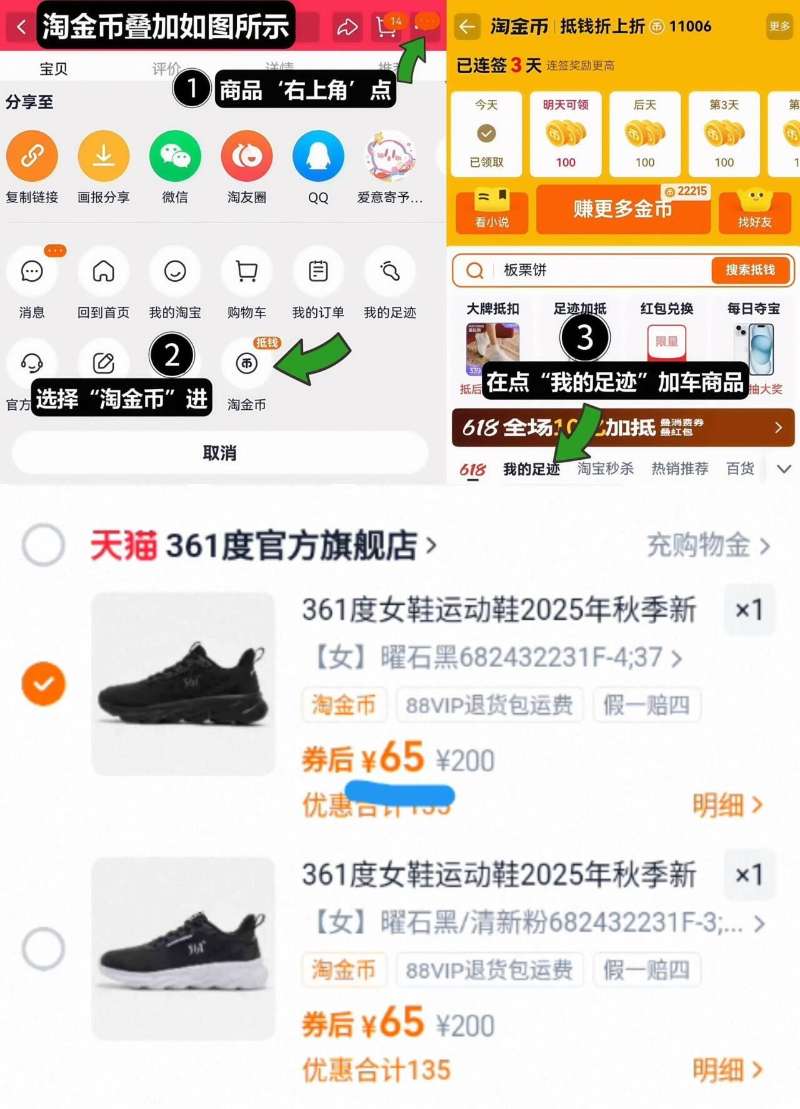Image resolution: width=800 pixels, height=1109 pixels.
Task: Open the 购物车 icon in share sheet
Action: (246, 270)
